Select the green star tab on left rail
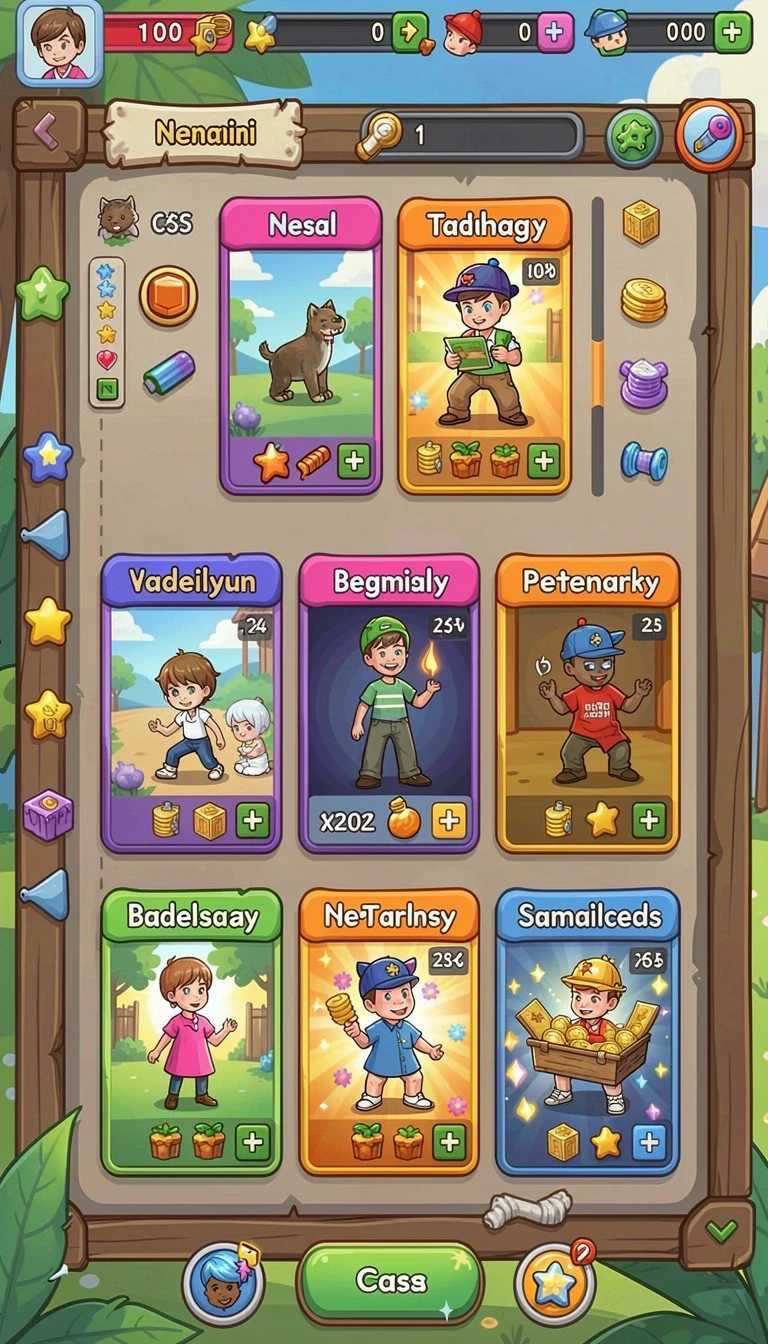 [x=43, y=294]
